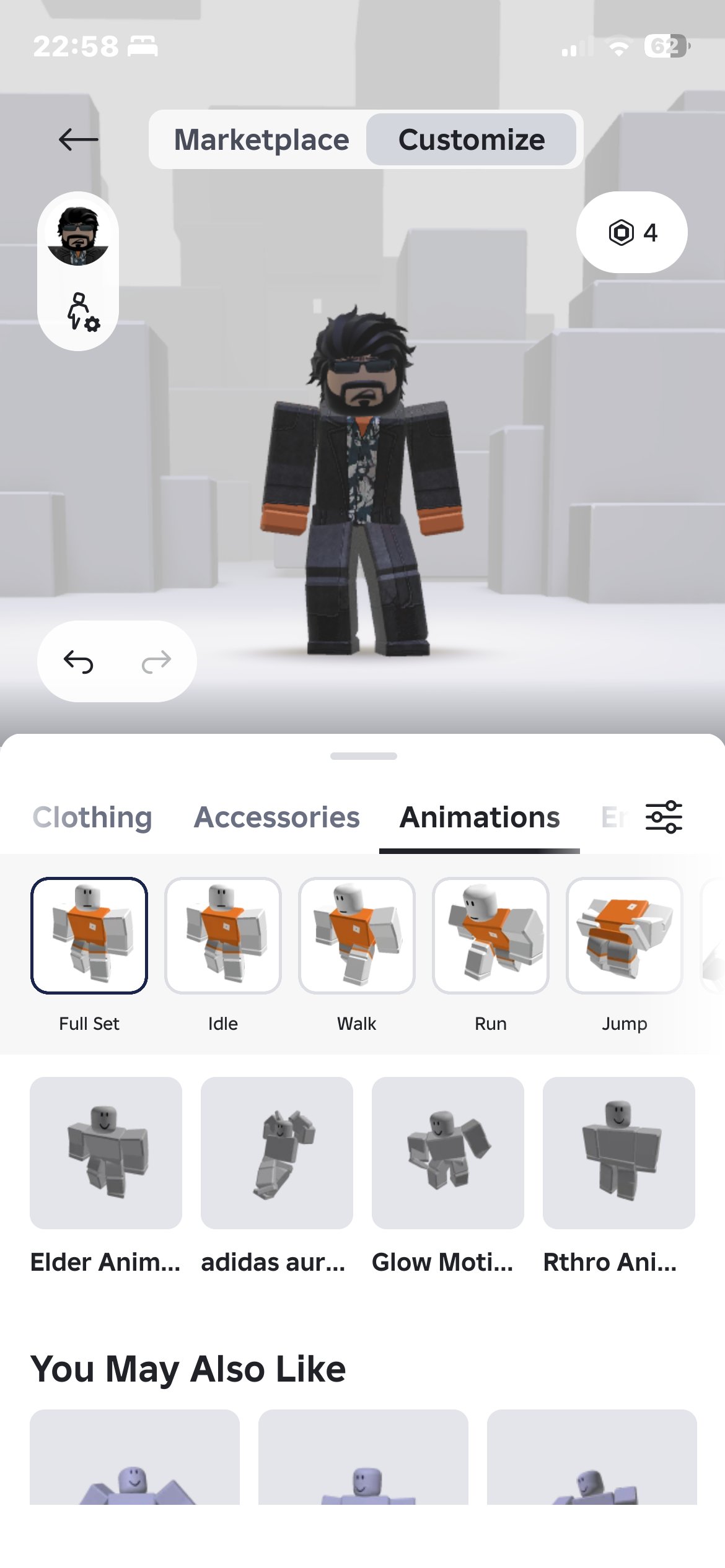Image resolution: width=725 pixels, height=1568 pixels.
Task: Open avatar body settings icon
Action: (83, 311)
